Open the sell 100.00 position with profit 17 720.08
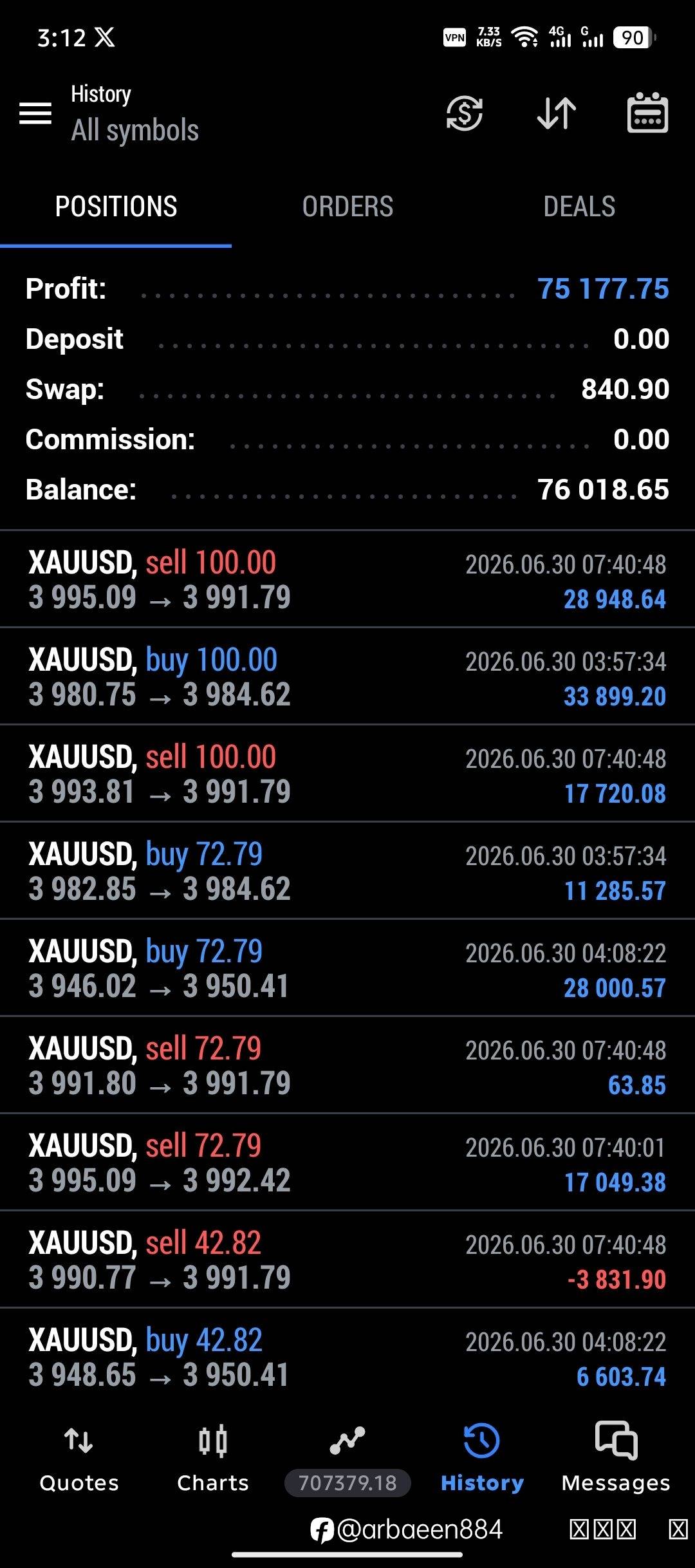The height and width of the screenshot is (1568, 695). tap(347, 774)
